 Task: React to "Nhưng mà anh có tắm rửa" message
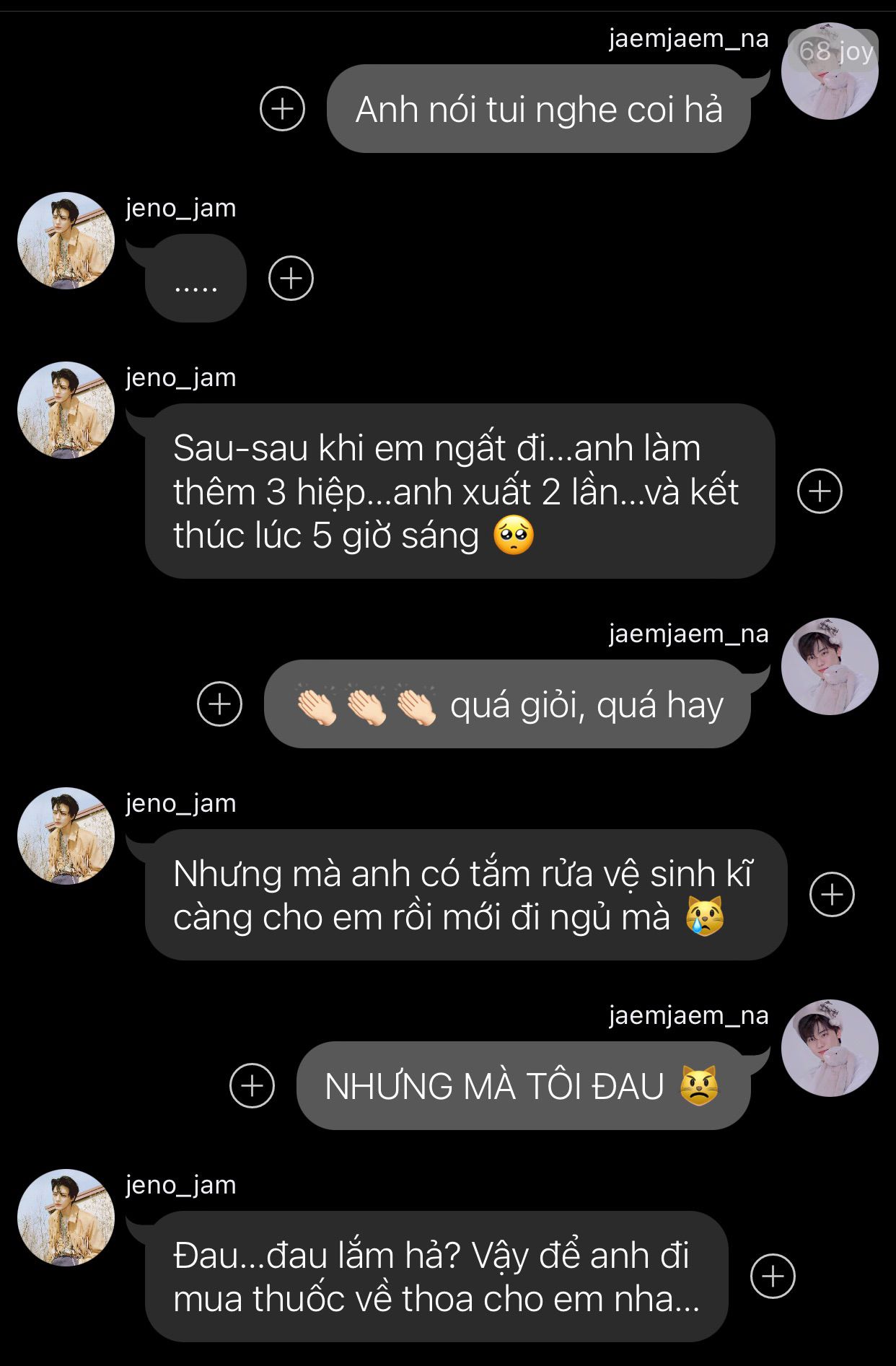coord(832,895)
